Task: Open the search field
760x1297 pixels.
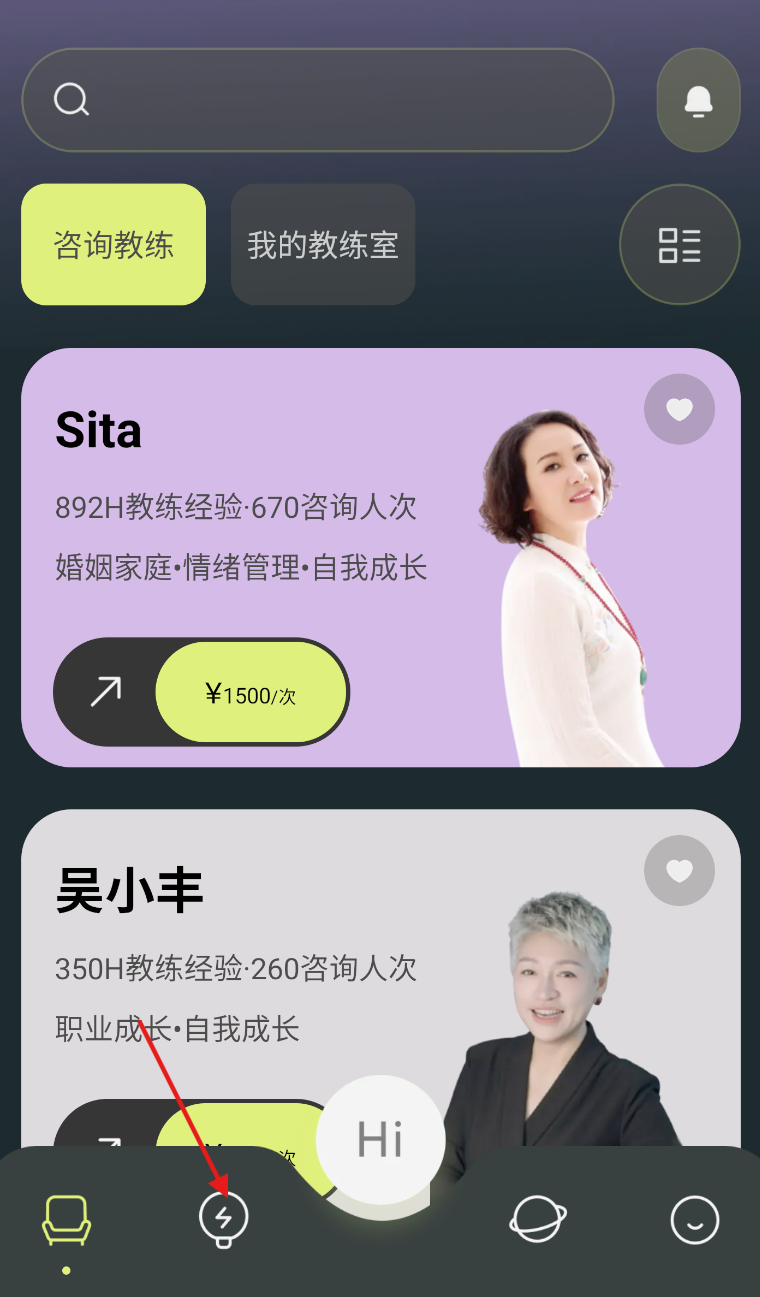Action: (x=318, y=100)
